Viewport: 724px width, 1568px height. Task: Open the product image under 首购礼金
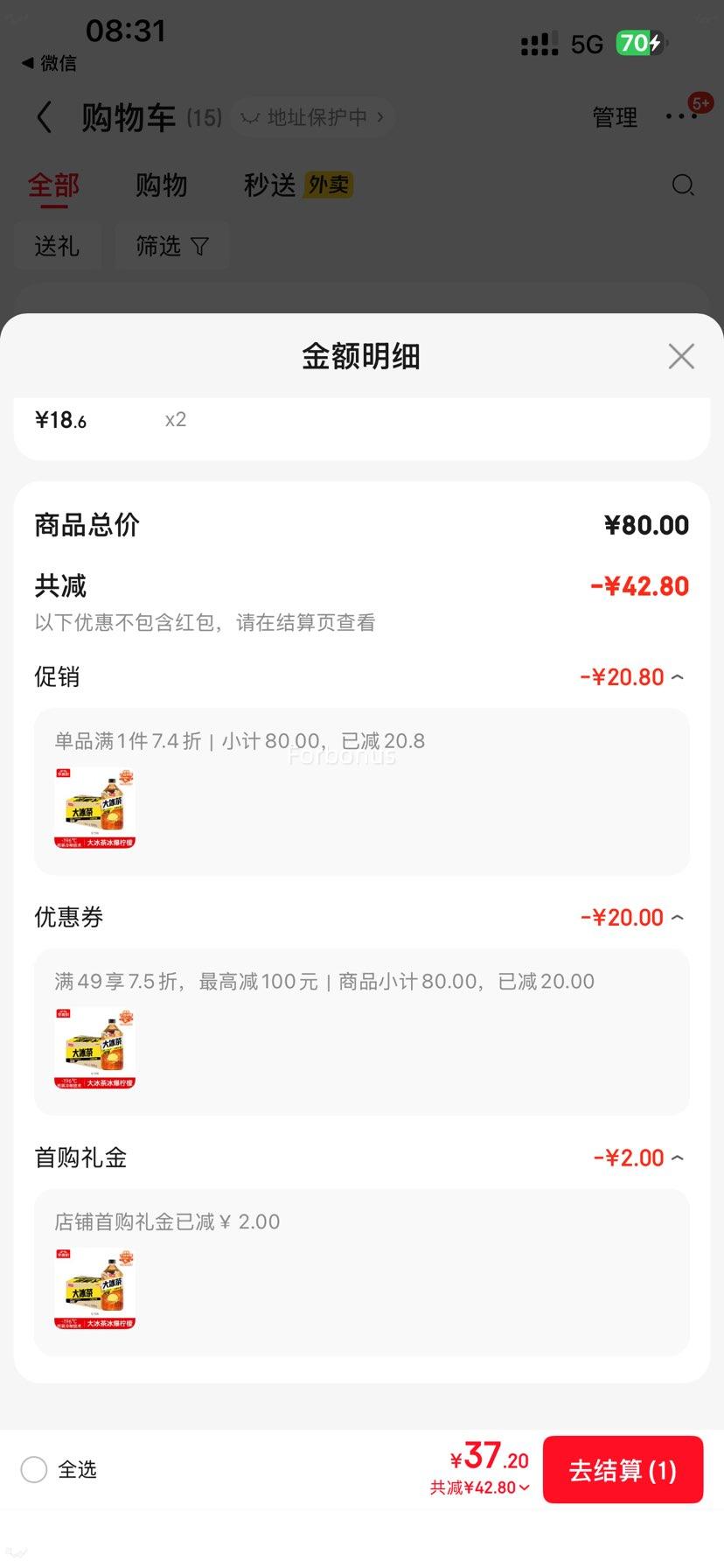click(x=95, y=1289)
